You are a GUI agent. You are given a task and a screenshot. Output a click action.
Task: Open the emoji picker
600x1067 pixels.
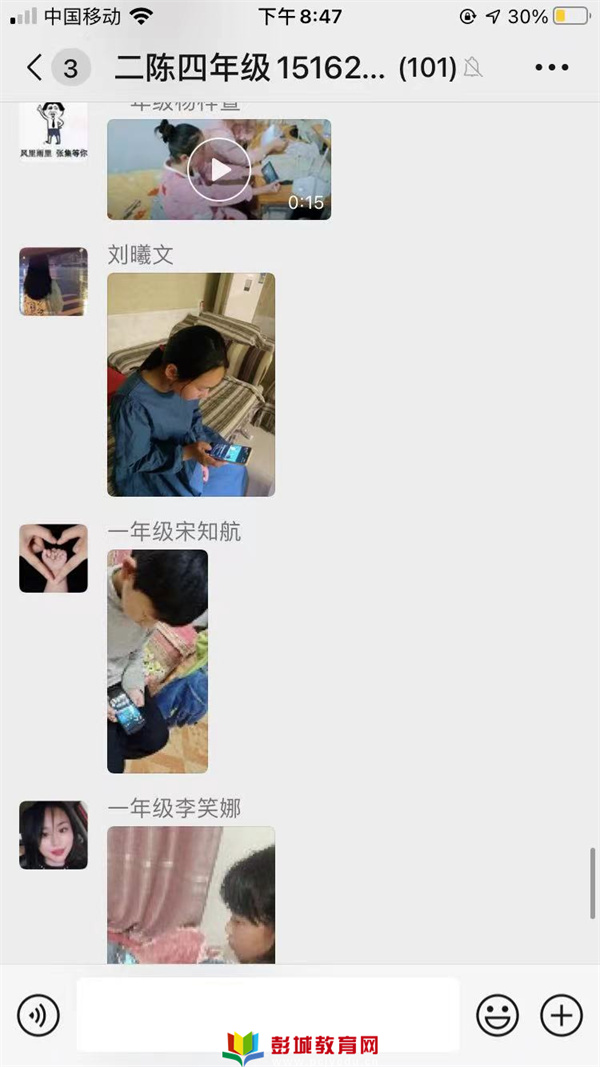497,1016
